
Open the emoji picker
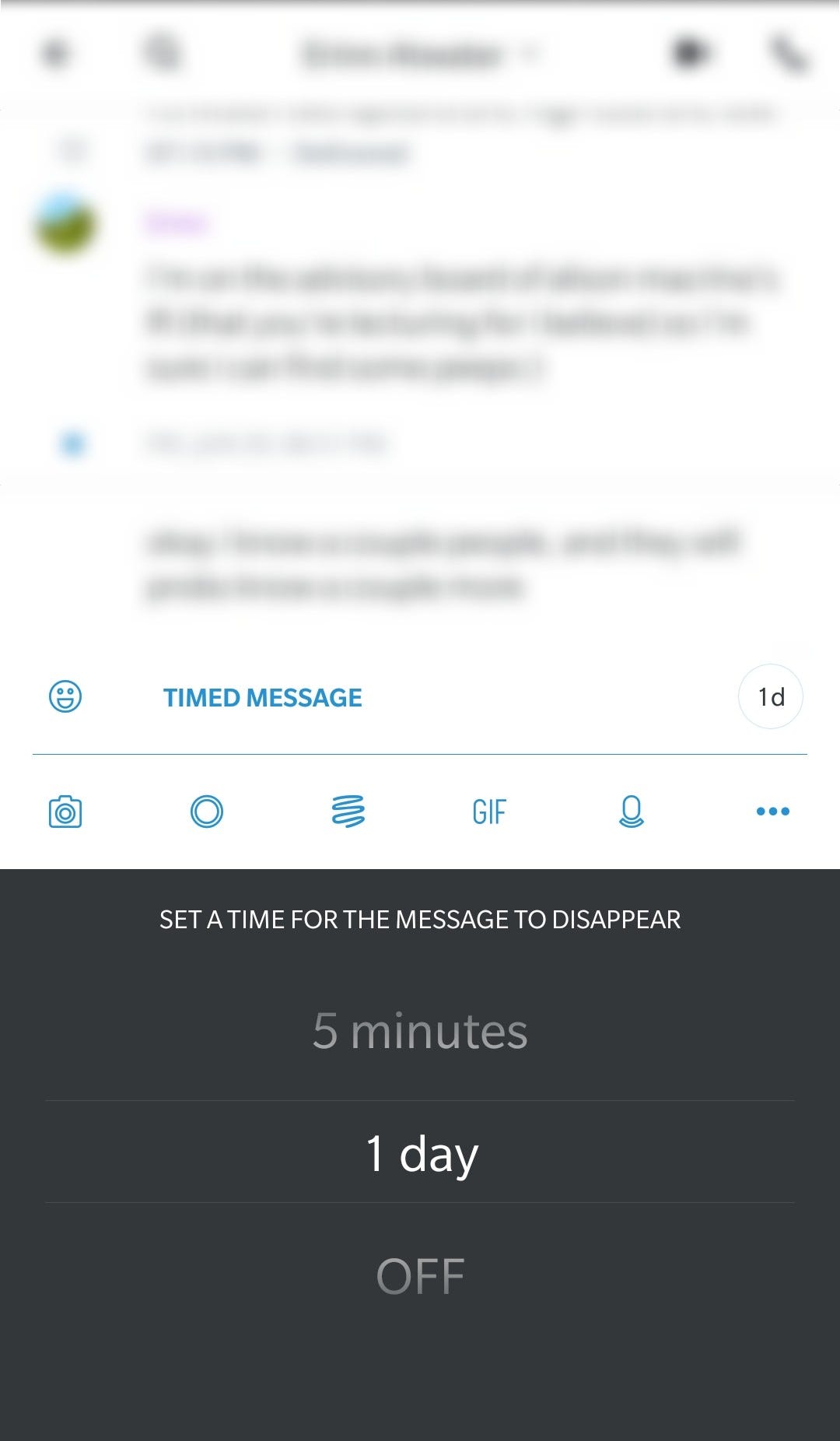tap(65, 696)
